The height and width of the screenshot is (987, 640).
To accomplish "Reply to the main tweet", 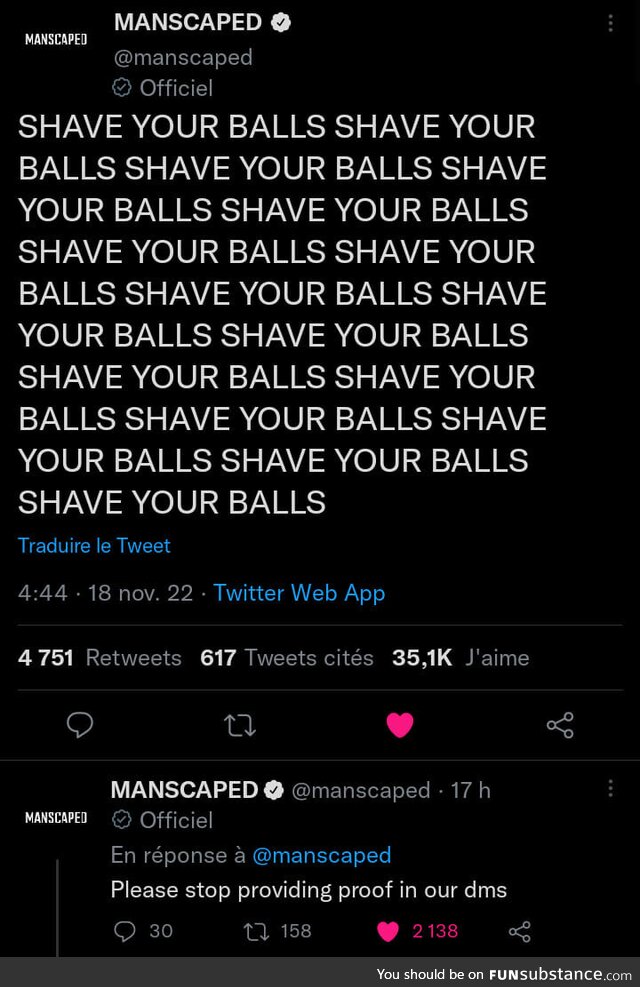I will 80,725.
